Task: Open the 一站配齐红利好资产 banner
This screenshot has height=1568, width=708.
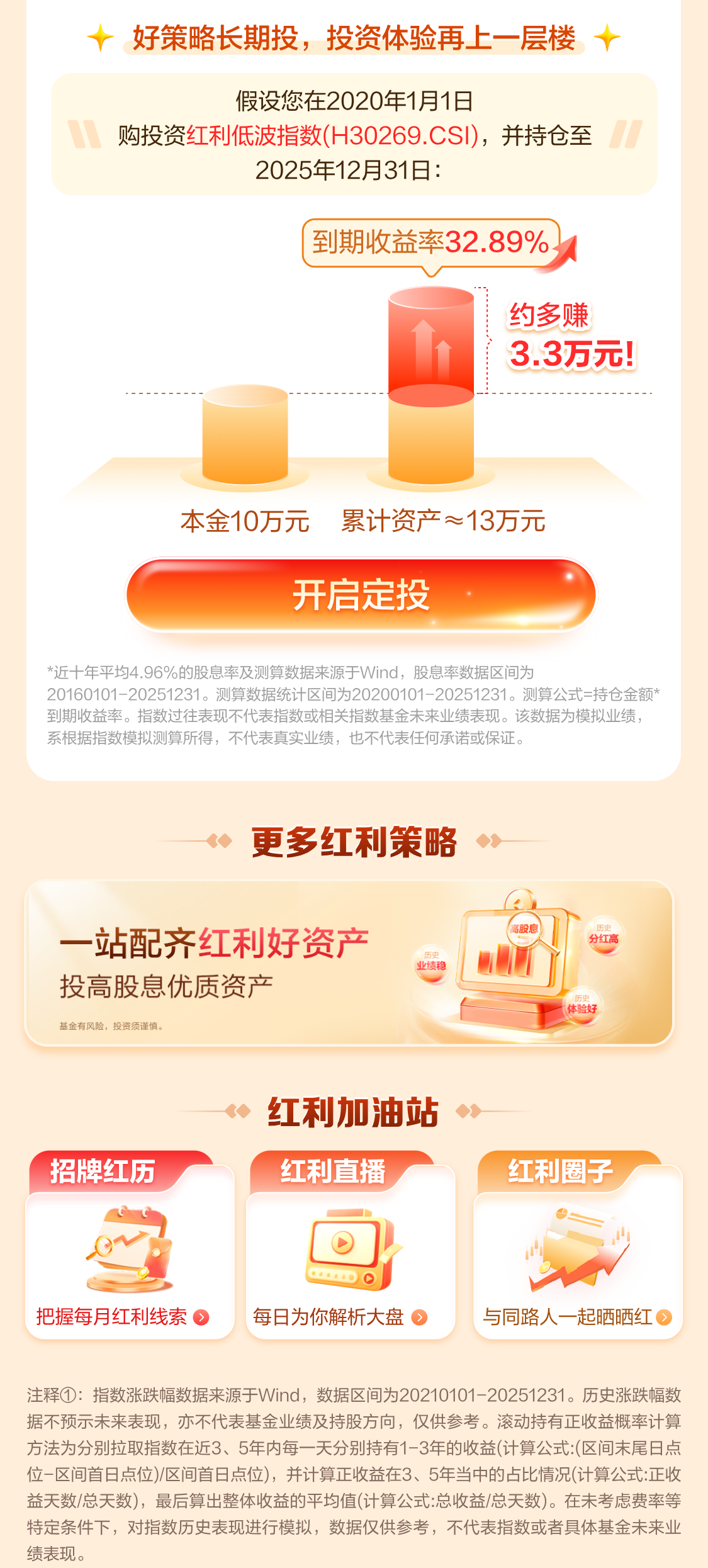Action: 349,963
